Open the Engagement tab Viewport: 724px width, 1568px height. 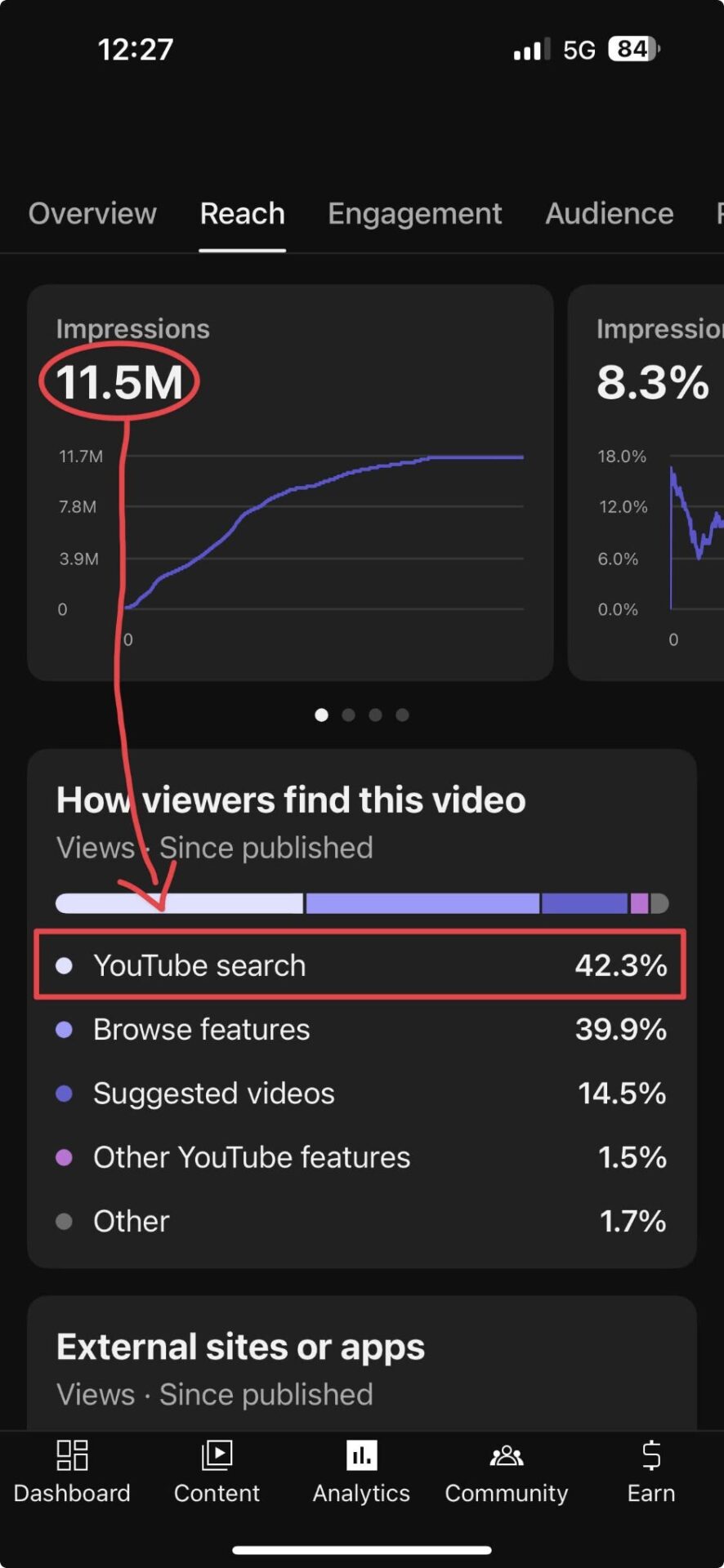click(x=414, y=214)
